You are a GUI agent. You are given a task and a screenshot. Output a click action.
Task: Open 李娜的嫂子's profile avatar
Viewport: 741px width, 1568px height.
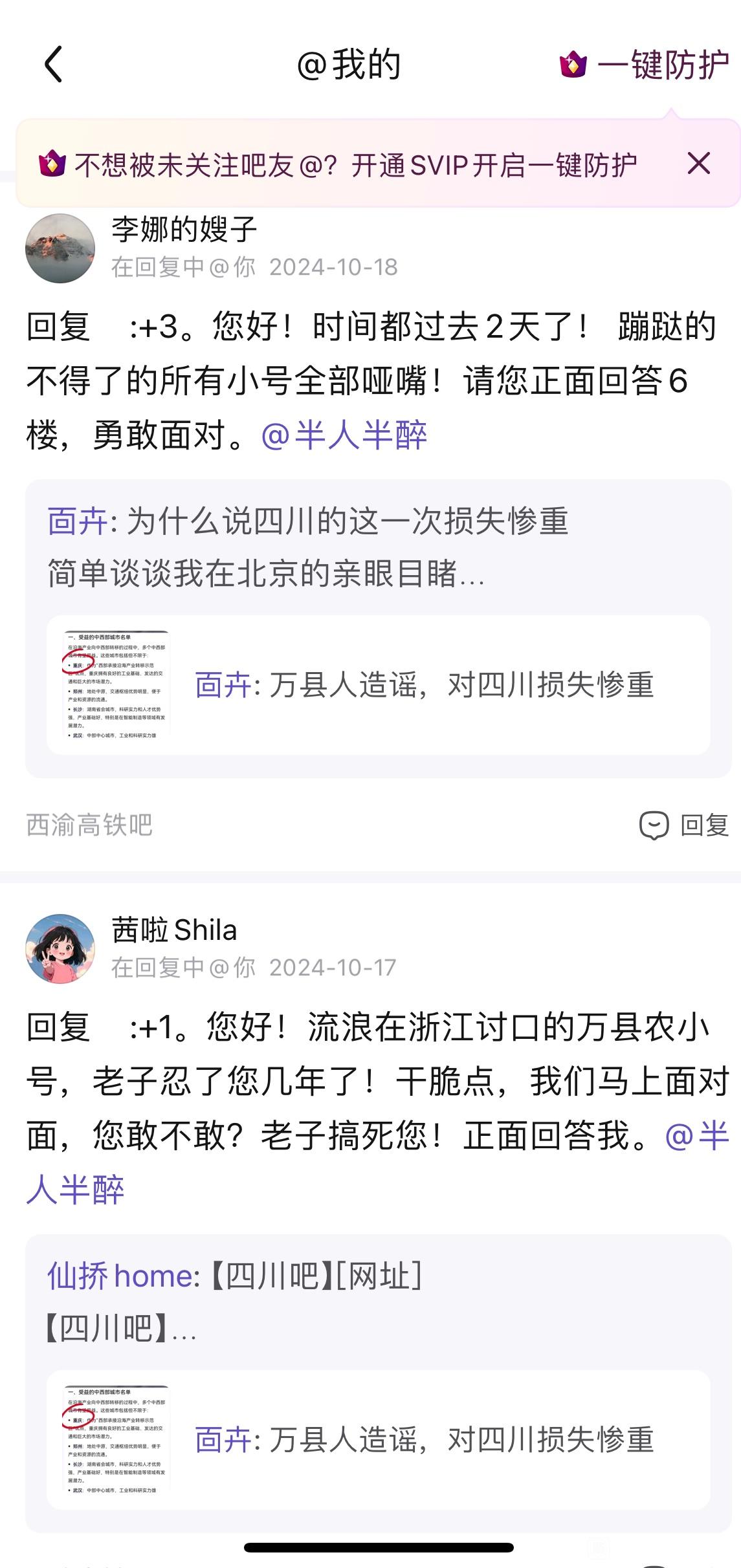tap(60, 248)
